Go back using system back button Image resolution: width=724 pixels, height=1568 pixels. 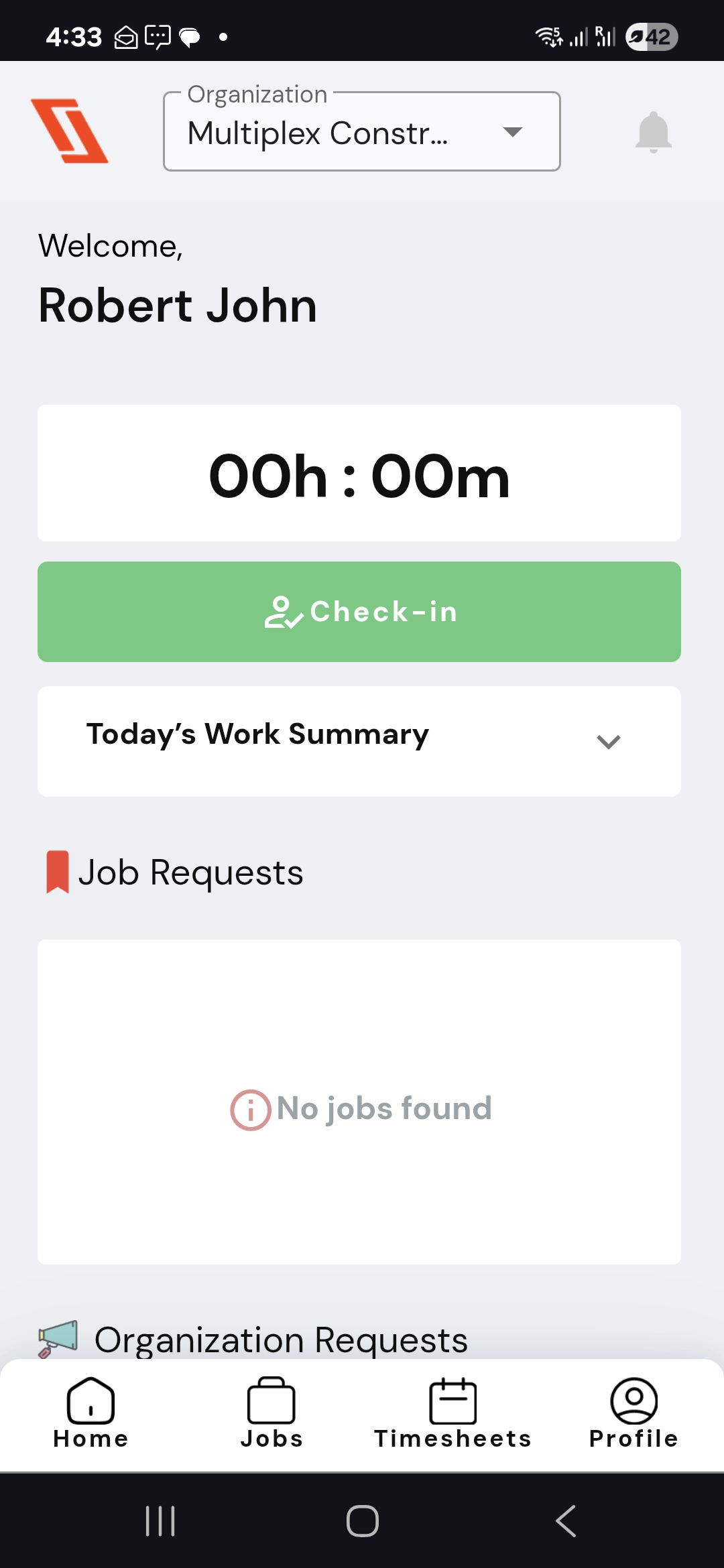[566, 1520]
